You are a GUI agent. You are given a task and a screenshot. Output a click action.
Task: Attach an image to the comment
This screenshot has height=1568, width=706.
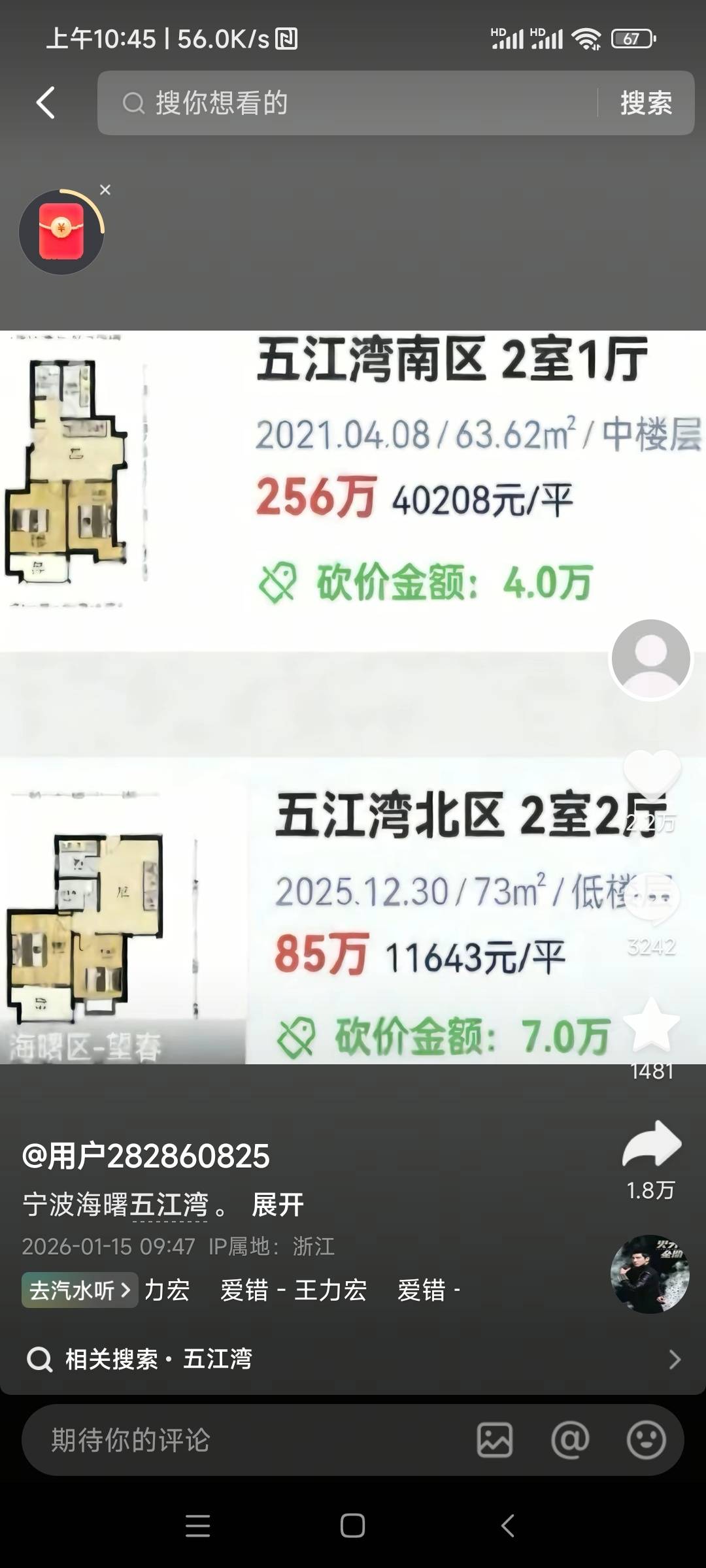point(495,1440)
